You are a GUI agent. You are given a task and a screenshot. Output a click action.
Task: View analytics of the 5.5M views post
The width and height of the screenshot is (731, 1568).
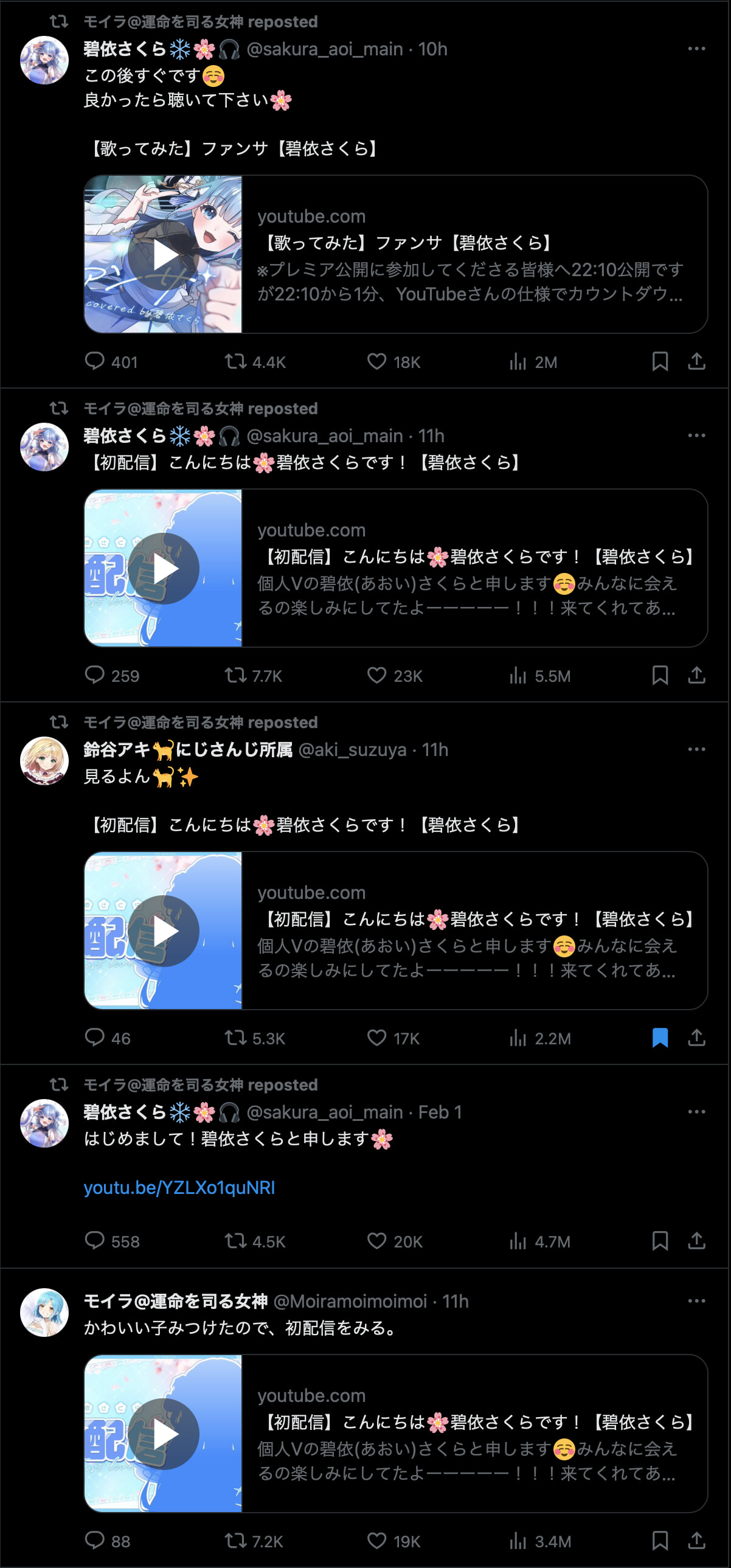[x=518, y=675]
